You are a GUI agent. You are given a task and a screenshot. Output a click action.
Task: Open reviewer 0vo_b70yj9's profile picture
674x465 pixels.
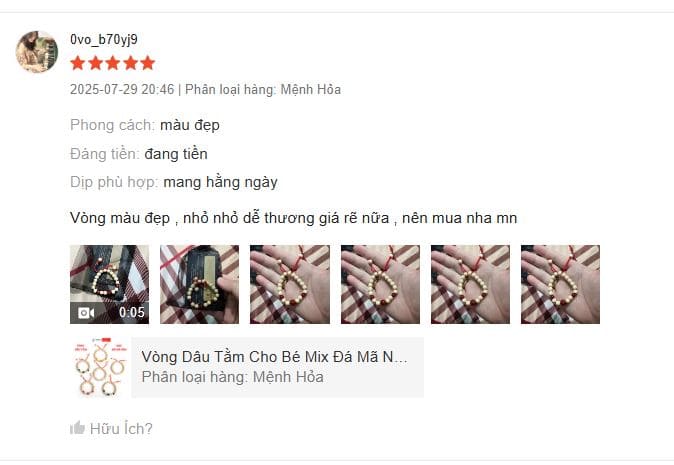click(x=37, y=52)
